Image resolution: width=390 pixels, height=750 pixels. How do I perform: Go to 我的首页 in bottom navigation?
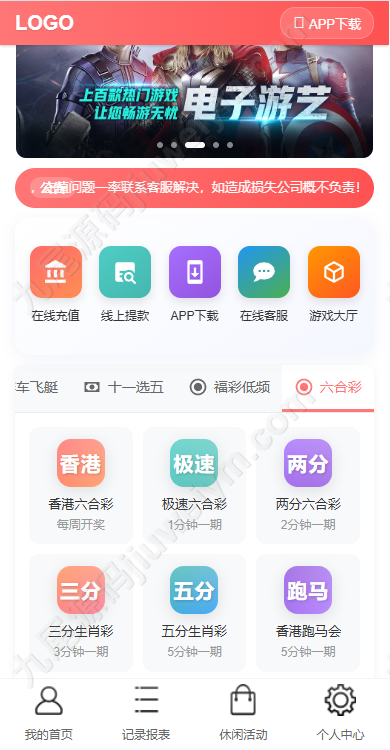coord(49,713)
